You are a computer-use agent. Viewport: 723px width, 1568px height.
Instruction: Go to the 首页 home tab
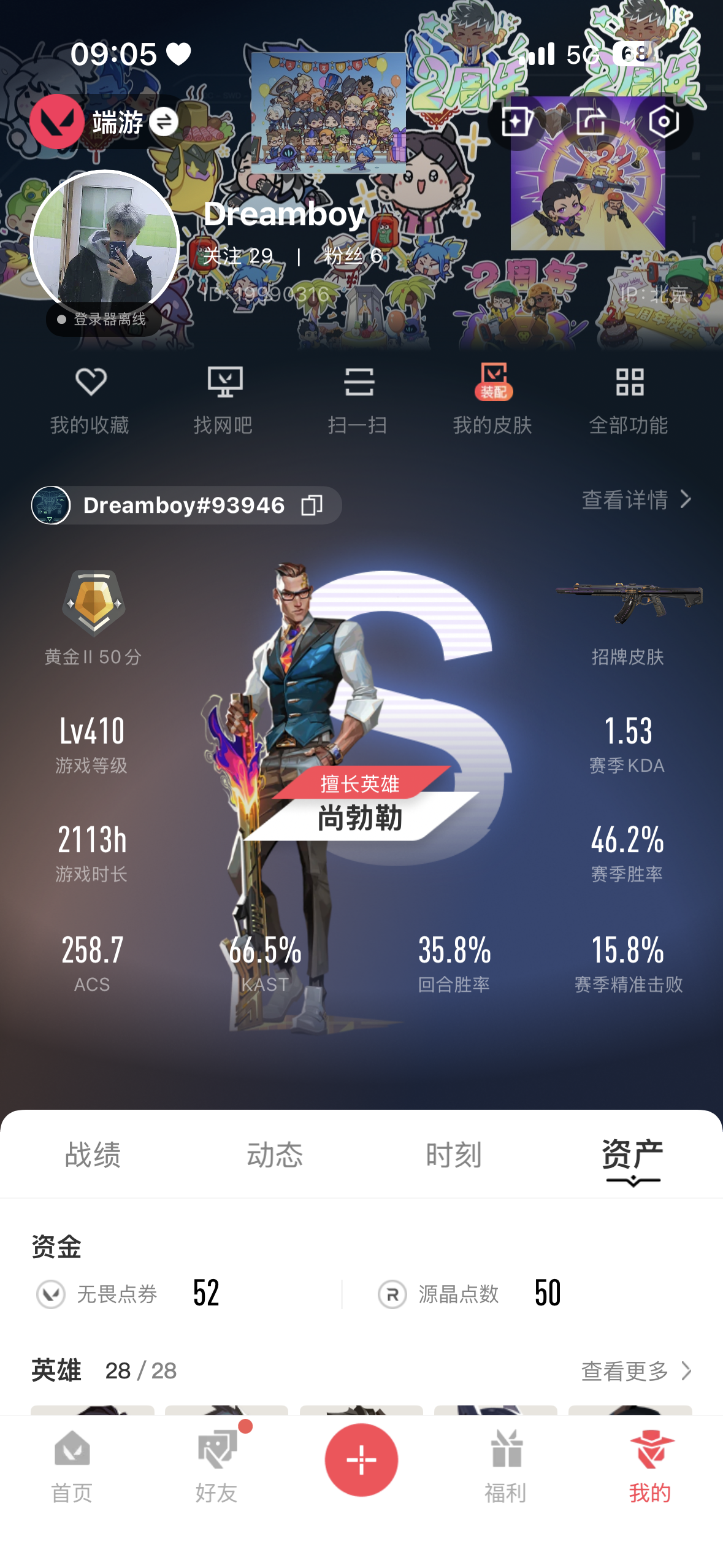tap(72, 1465)
